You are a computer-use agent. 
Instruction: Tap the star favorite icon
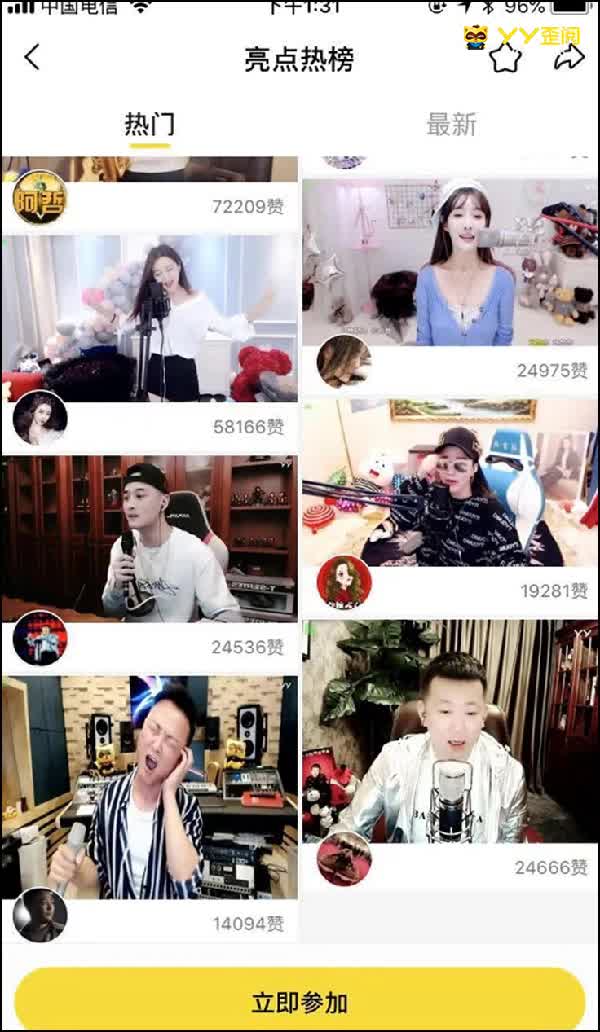(505, 58)
